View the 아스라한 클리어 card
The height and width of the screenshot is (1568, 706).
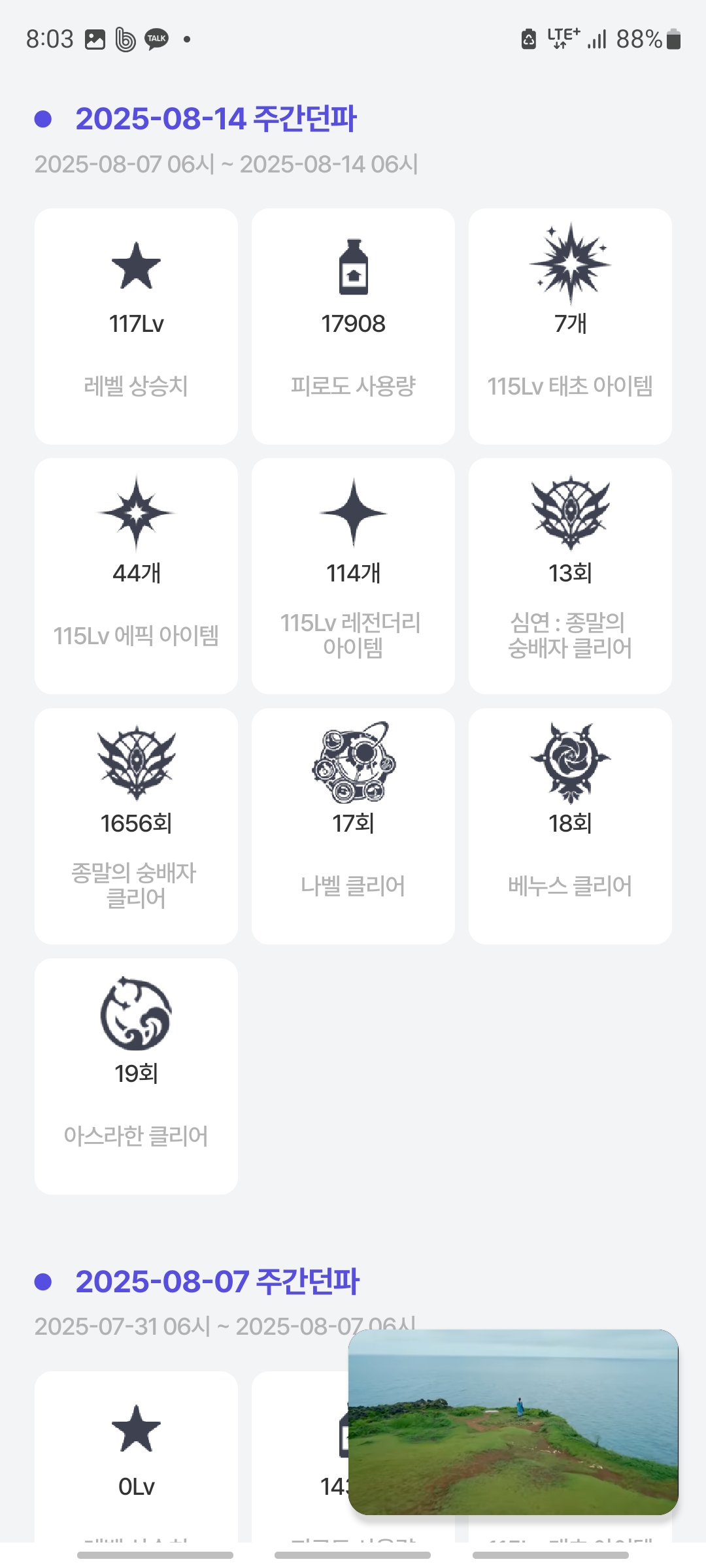tap(136, 1076)
